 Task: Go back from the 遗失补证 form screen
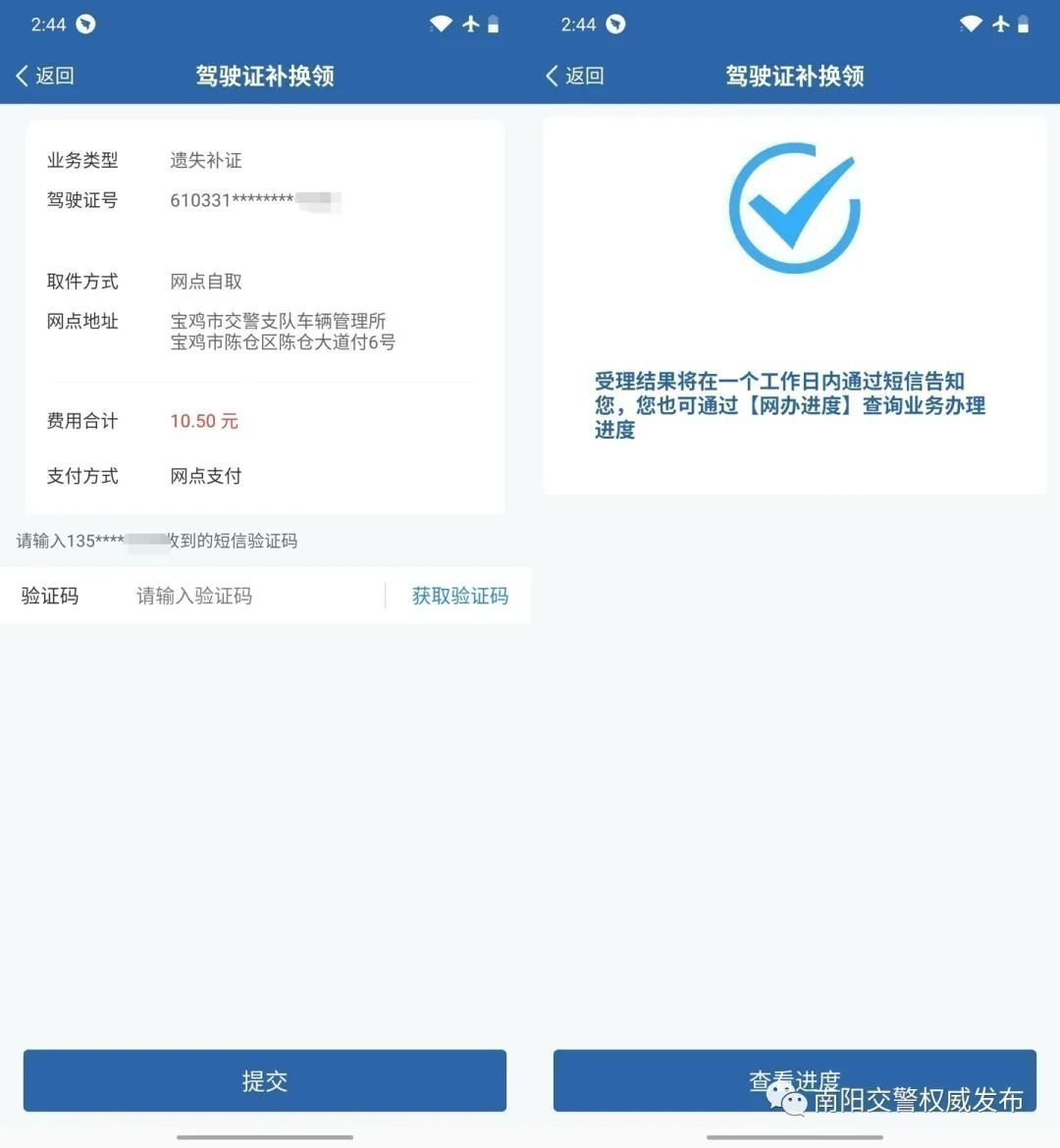pos(45,76)
